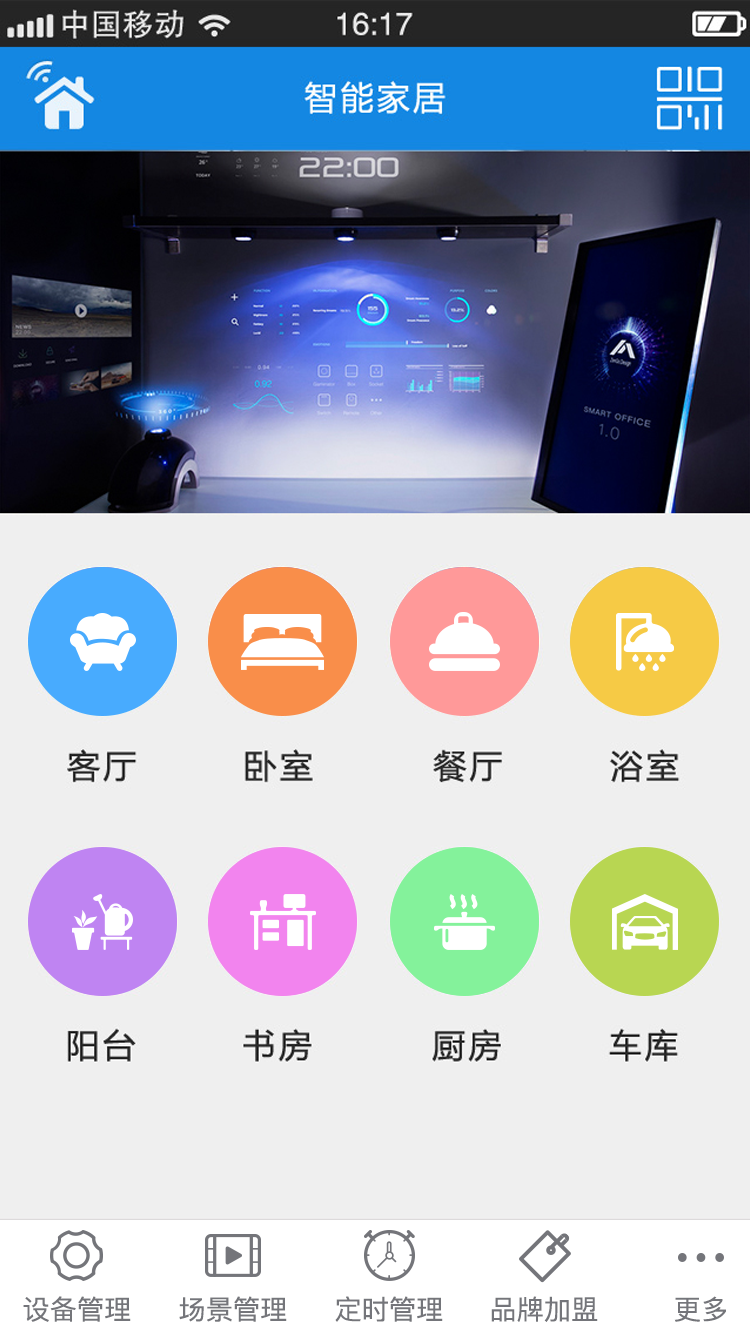Select the 厨房 kitchen
This screenshot has width=750, height=1334.
coord(464,921)
